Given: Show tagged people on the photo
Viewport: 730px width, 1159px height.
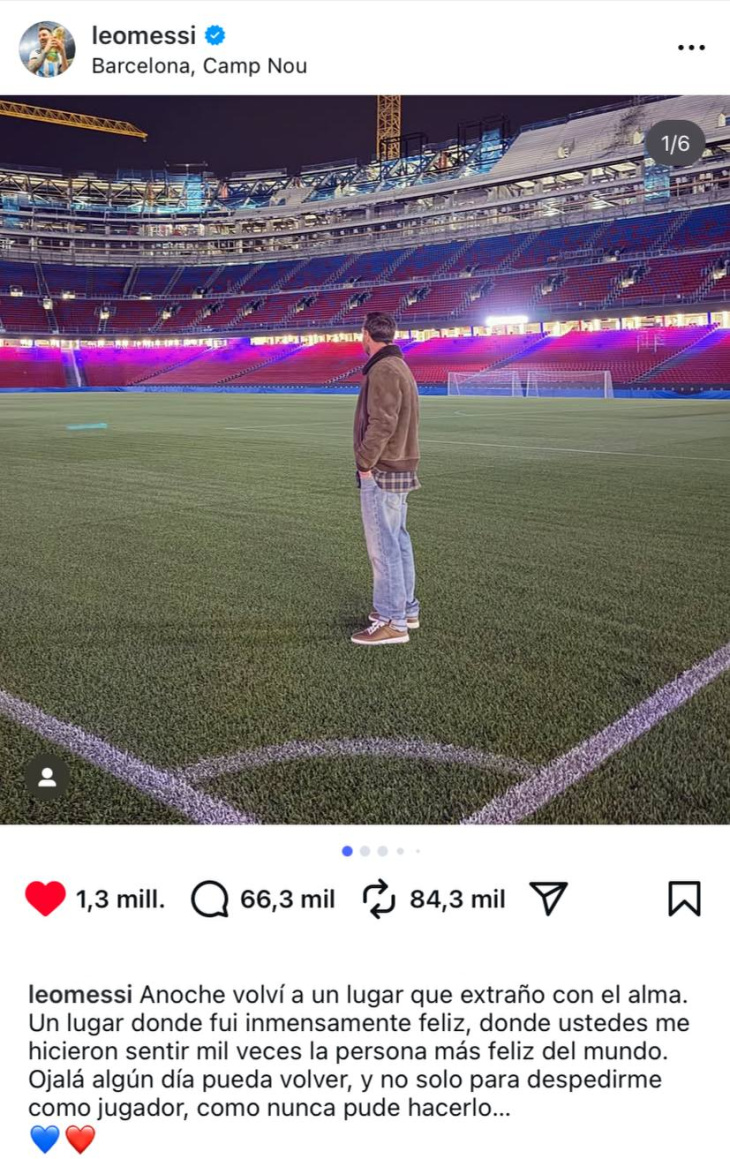Looking at the screenshot, I should pos(47,777).
